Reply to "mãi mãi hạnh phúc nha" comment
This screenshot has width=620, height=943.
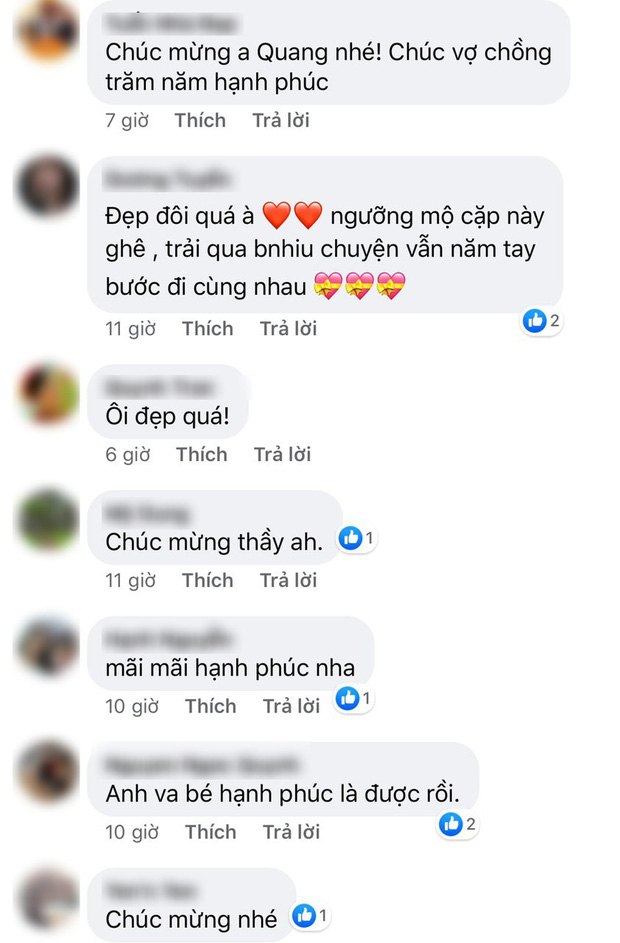[x=291, y=706]
